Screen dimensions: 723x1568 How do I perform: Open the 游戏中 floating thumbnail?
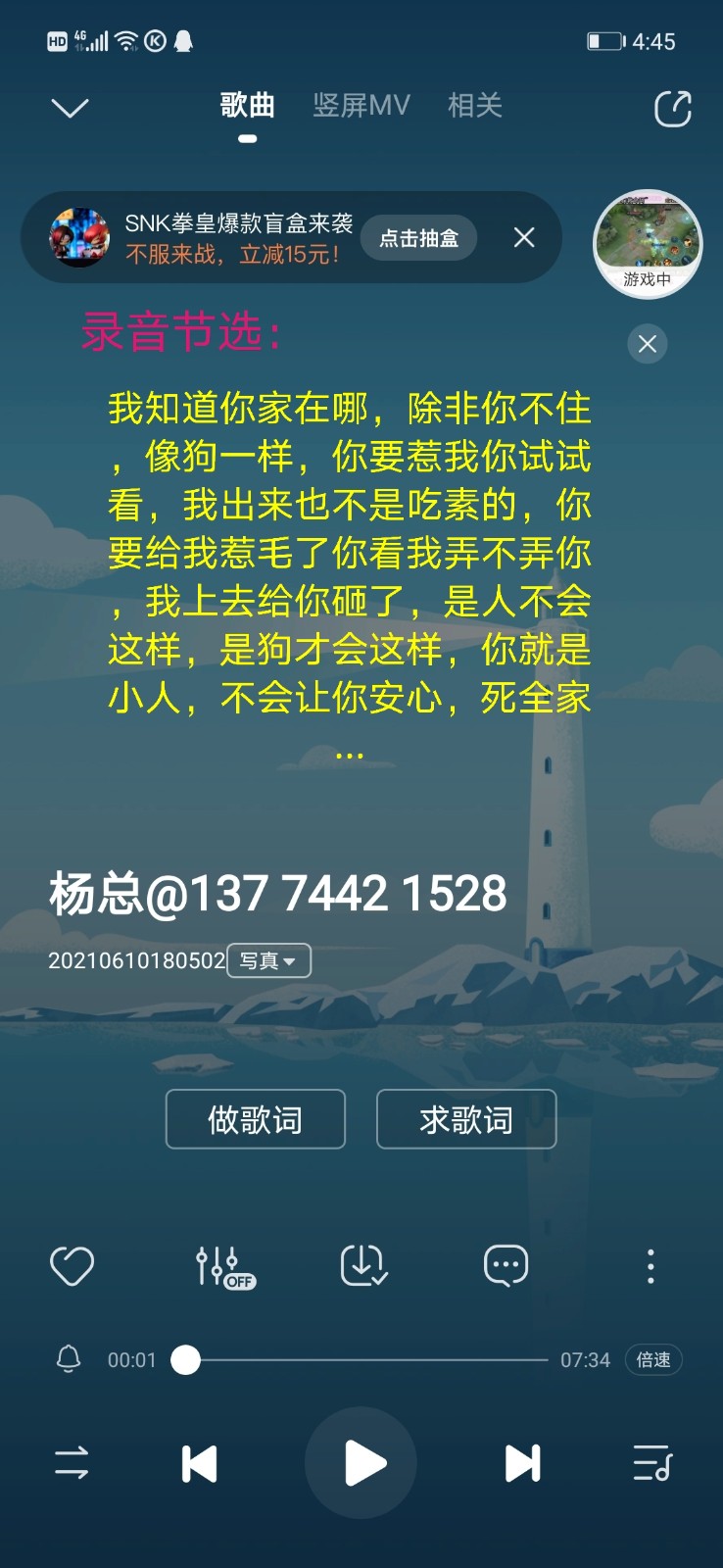(x=648, y=241)
